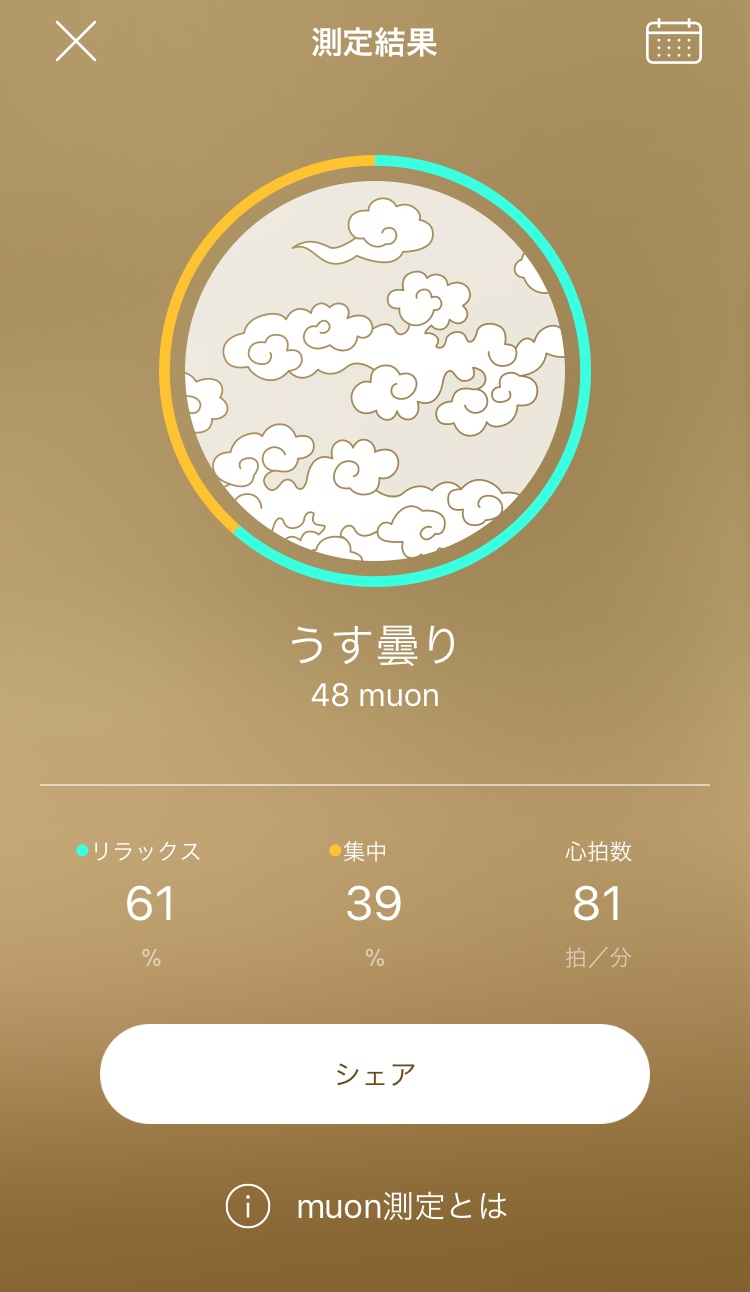Open the calendar history icon
The image size is (750, 1292).
point(674,42)
